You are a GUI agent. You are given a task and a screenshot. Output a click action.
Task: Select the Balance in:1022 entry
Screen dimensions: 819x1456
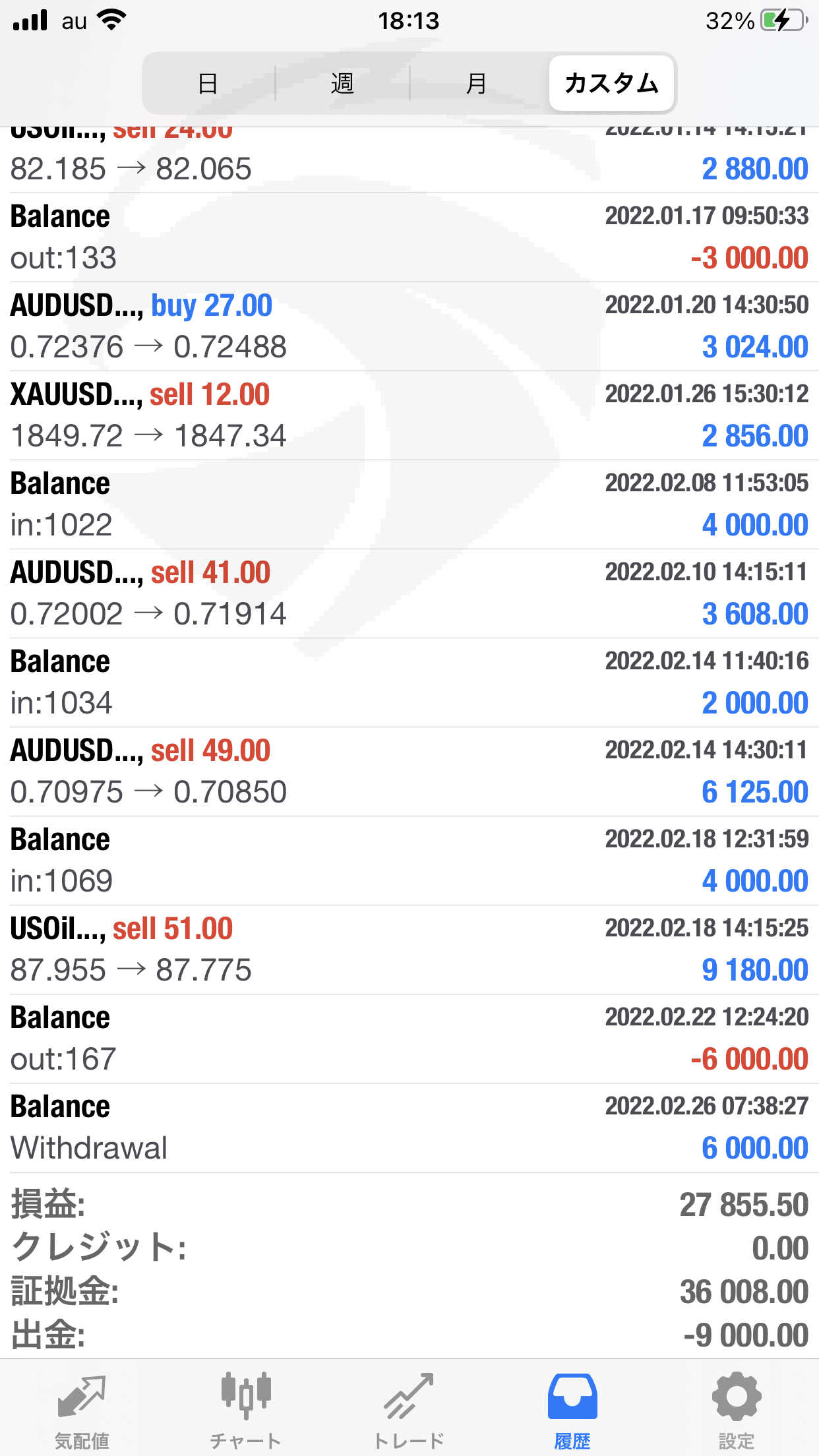pos(409,504)
